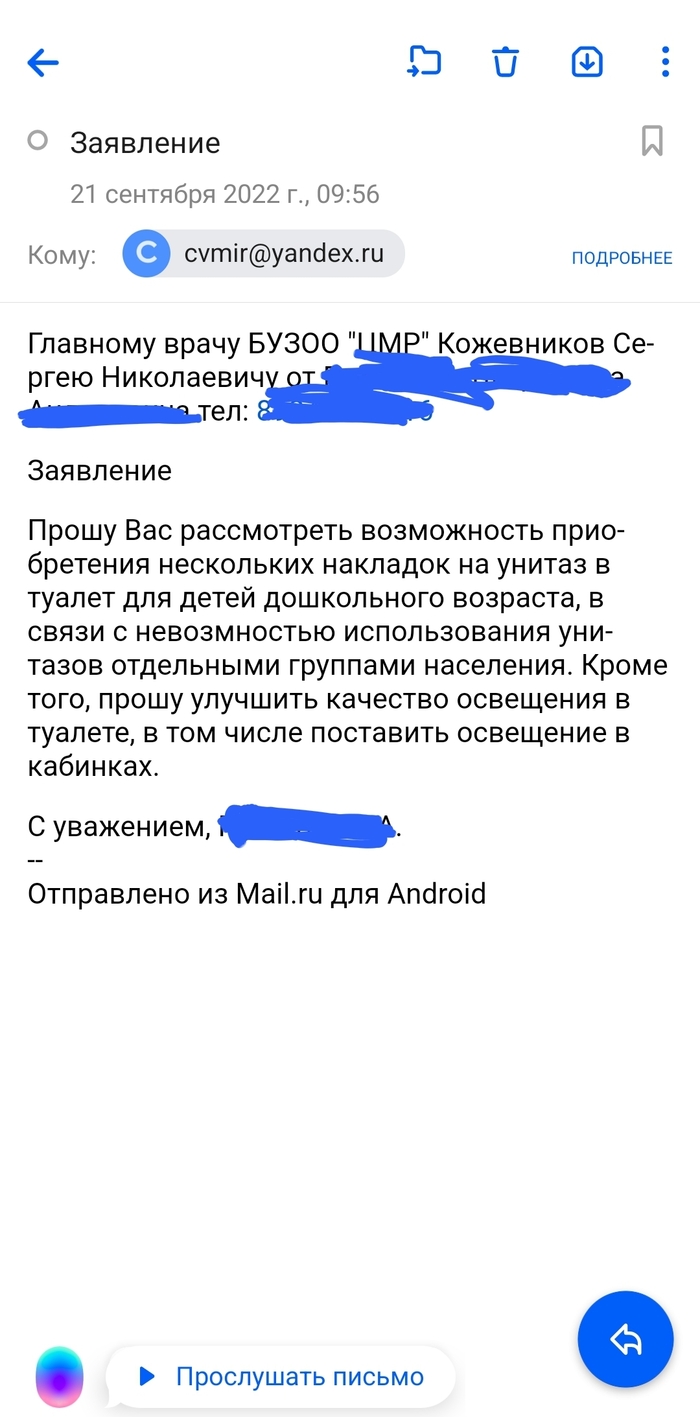Open the voice assistant orb
The image size is (700, 1417).
pyautogui.click(x=60, y=1378)
